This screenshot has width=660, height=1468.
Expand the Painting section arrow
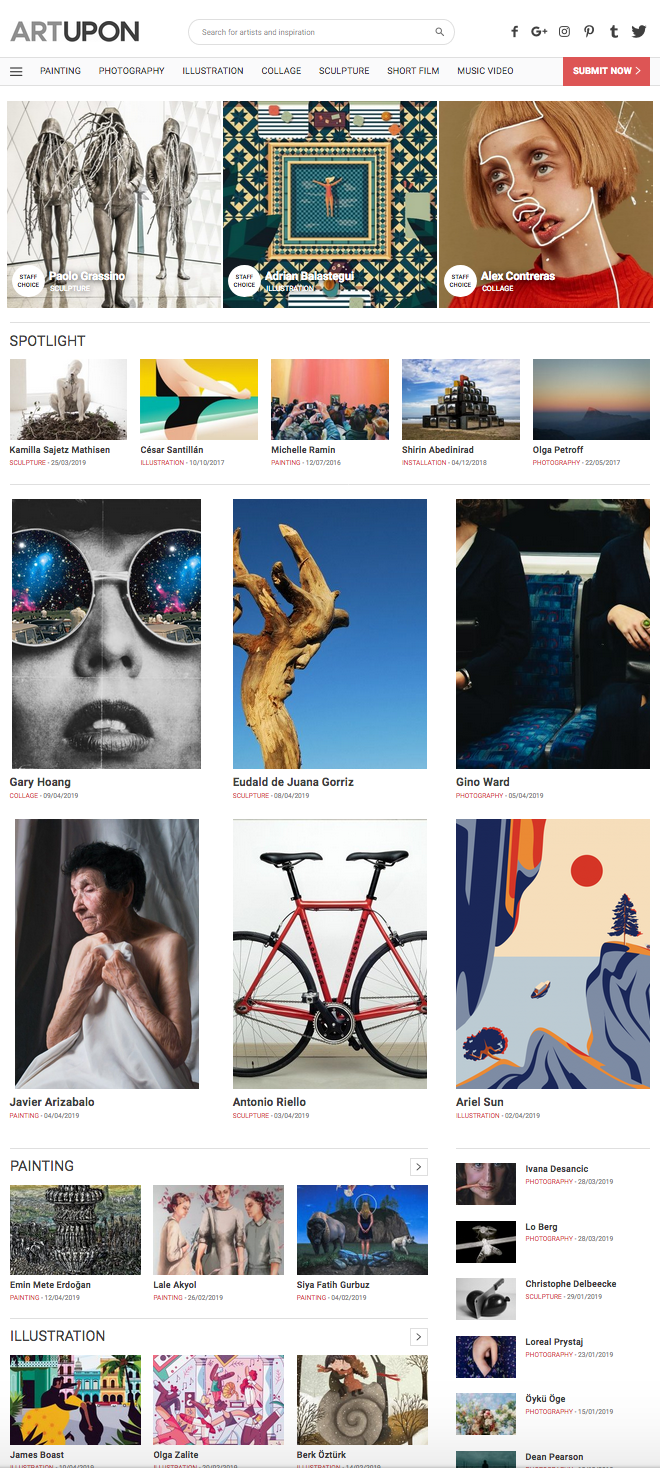pyautogui.click(x=419, y=1167)
